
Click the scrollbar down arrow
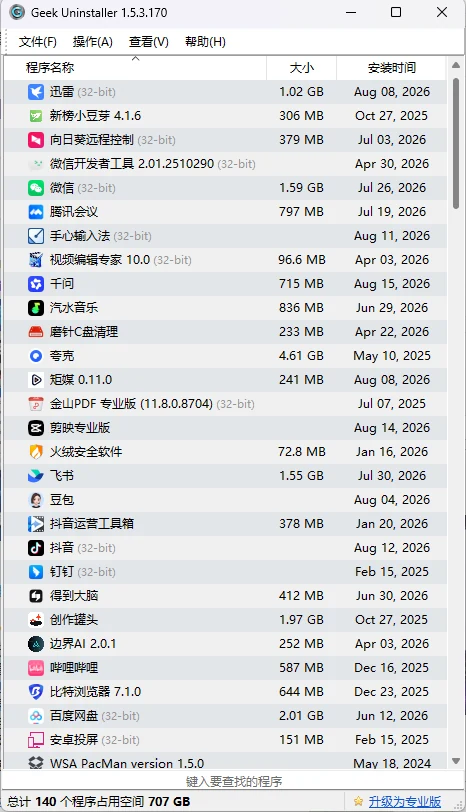click(456, 761)
